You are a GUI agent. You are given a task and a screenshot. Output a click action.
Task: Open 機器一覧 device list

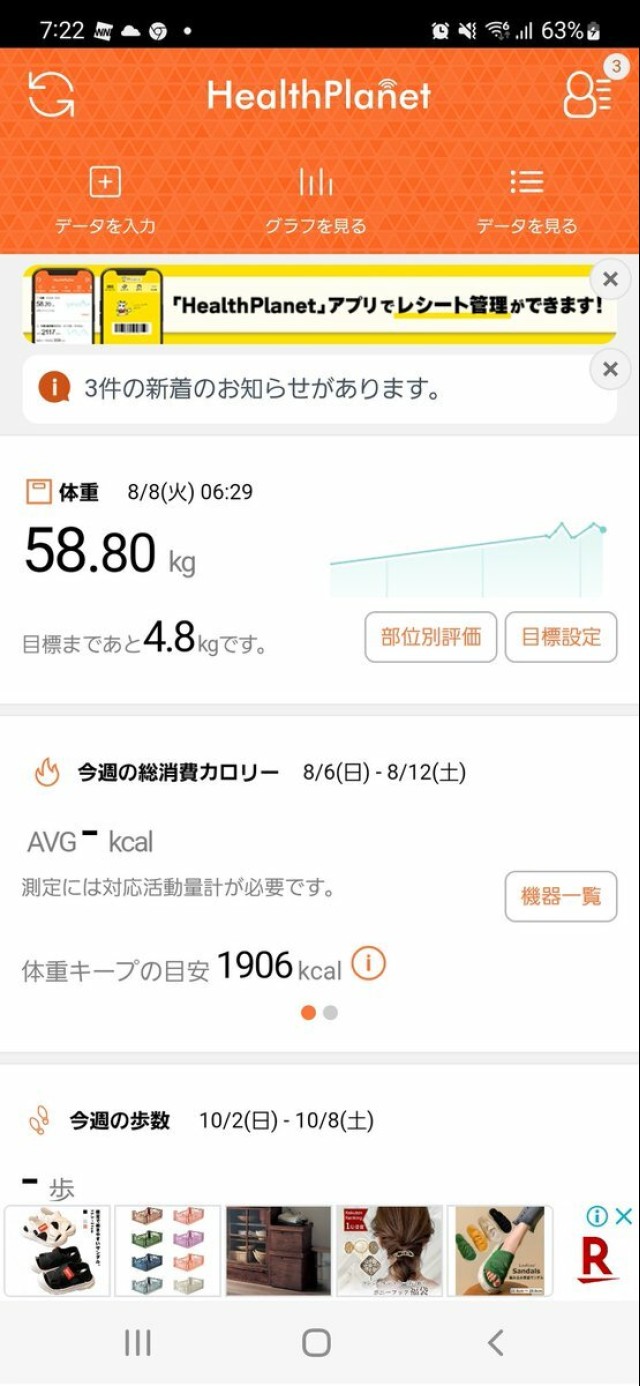pos(561,896)
